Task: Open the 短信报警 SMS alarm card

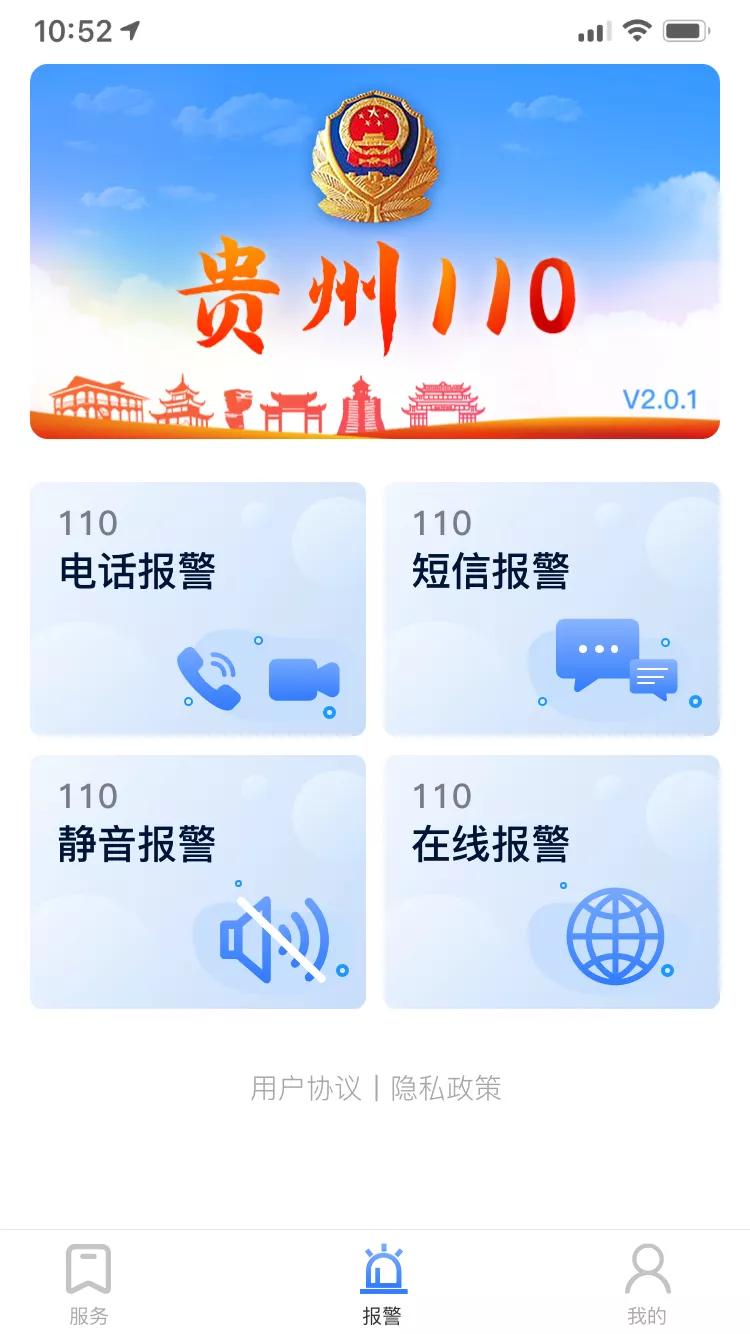Action: 551,608
